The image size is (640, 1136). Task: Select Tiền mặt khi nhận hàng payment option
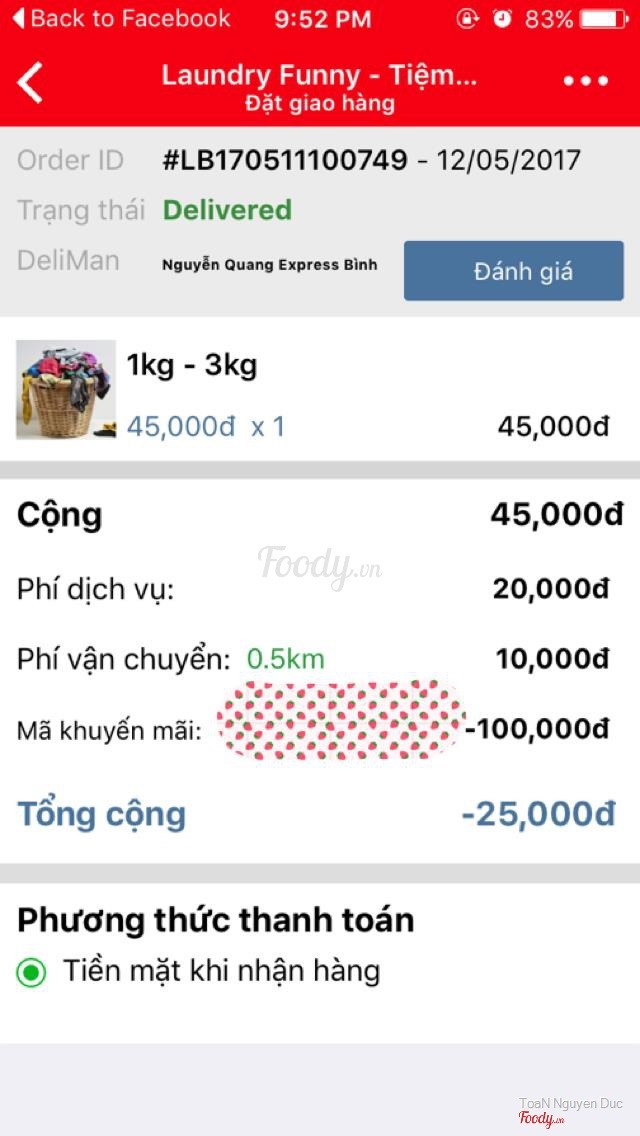[x=32, y=972]
